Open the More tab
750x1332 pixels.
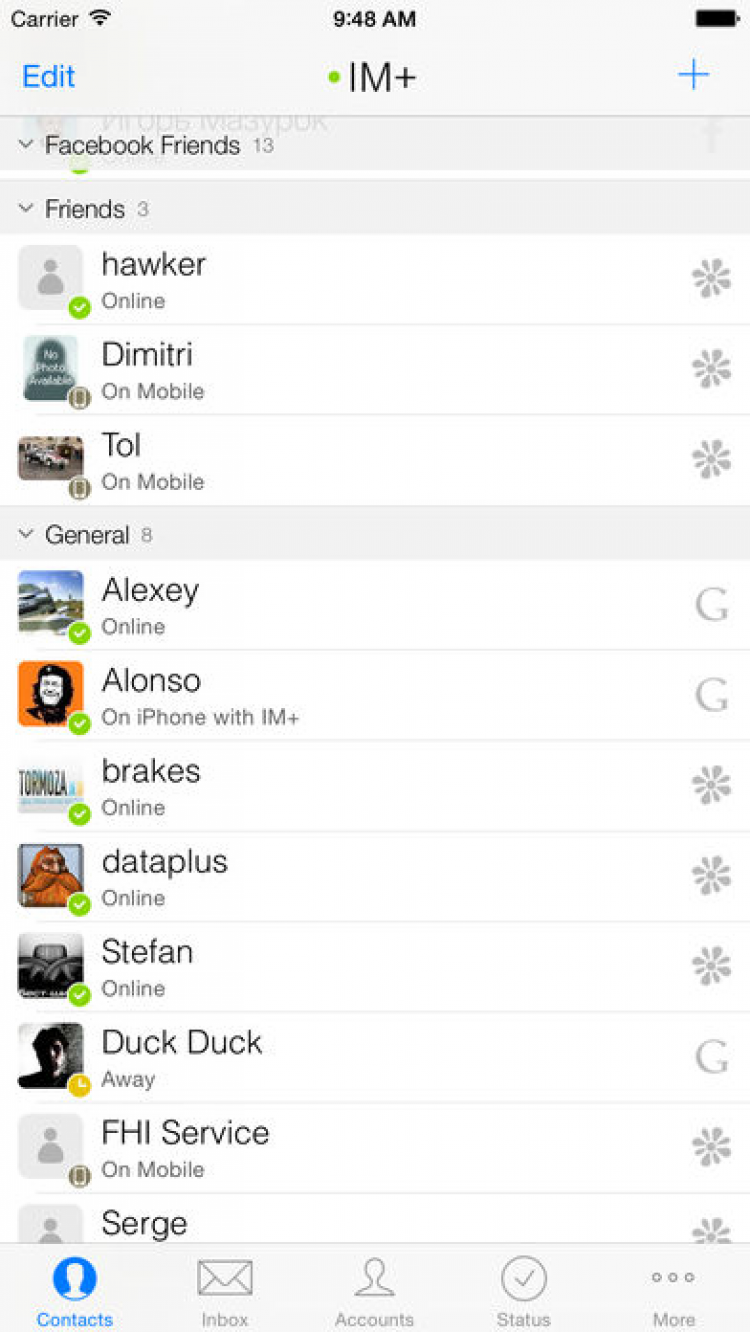point(673,1290)
